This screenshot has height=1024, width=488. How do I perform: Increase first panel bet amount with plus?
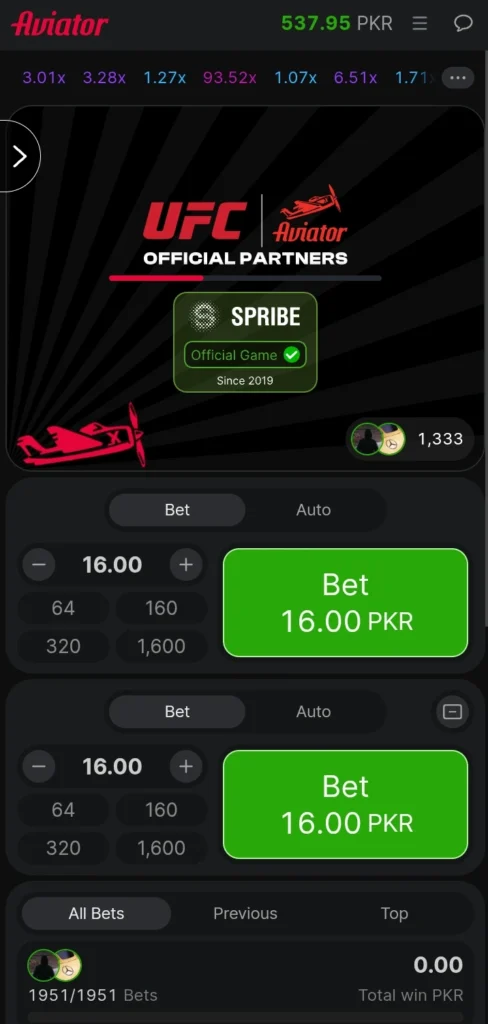pos(186,564)
